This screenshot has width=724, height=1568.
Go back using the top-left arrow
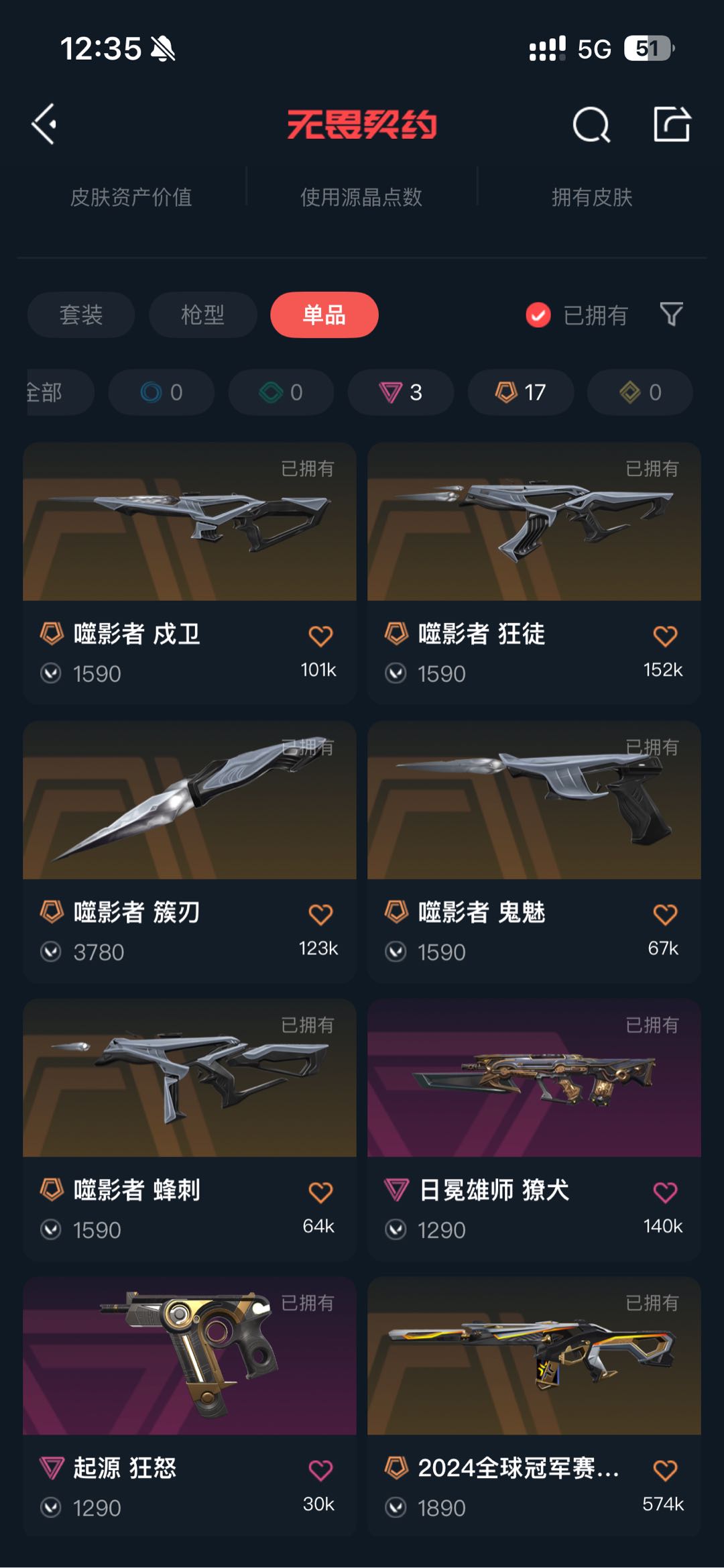click(x=44, y=124)
